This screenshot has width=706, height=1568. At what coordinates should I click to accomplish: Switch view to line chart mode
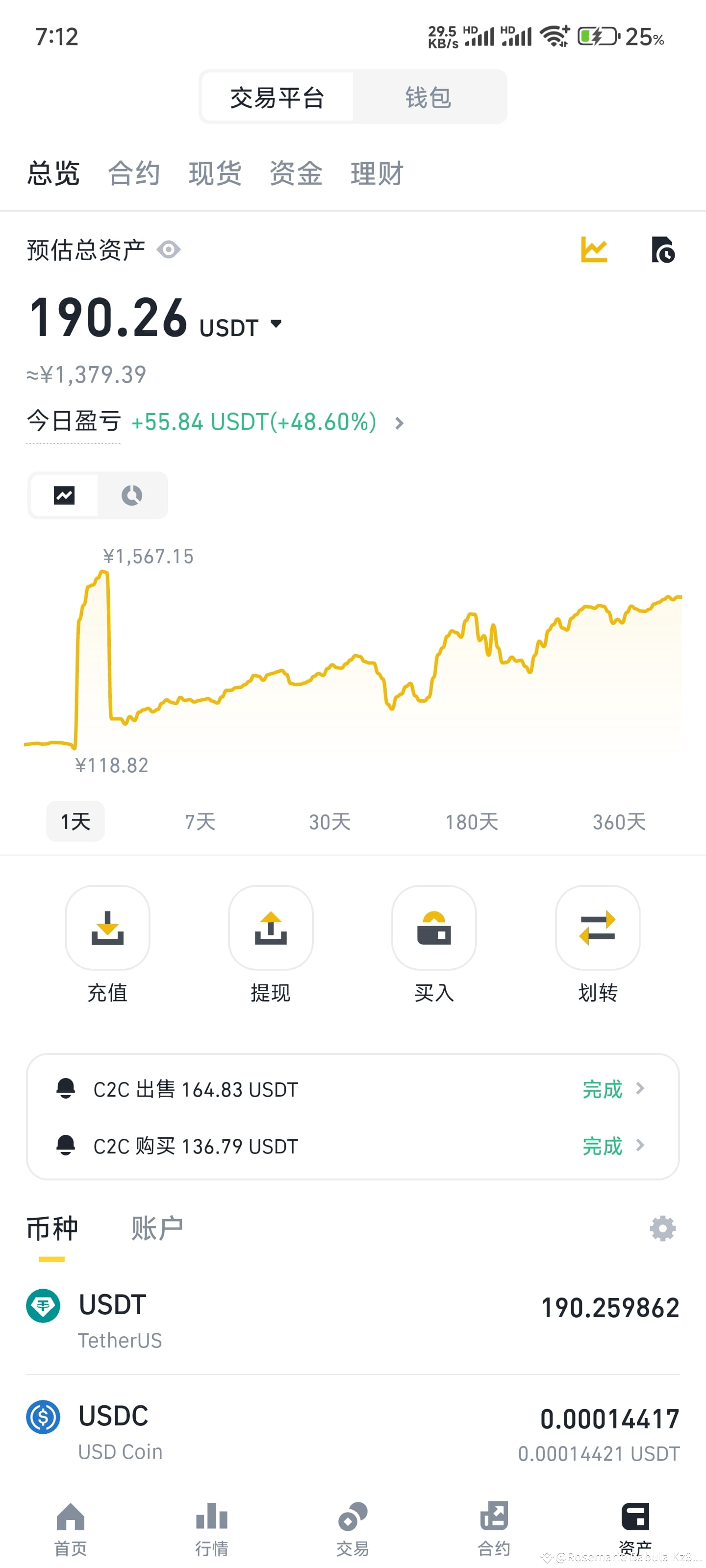[64, 495]
